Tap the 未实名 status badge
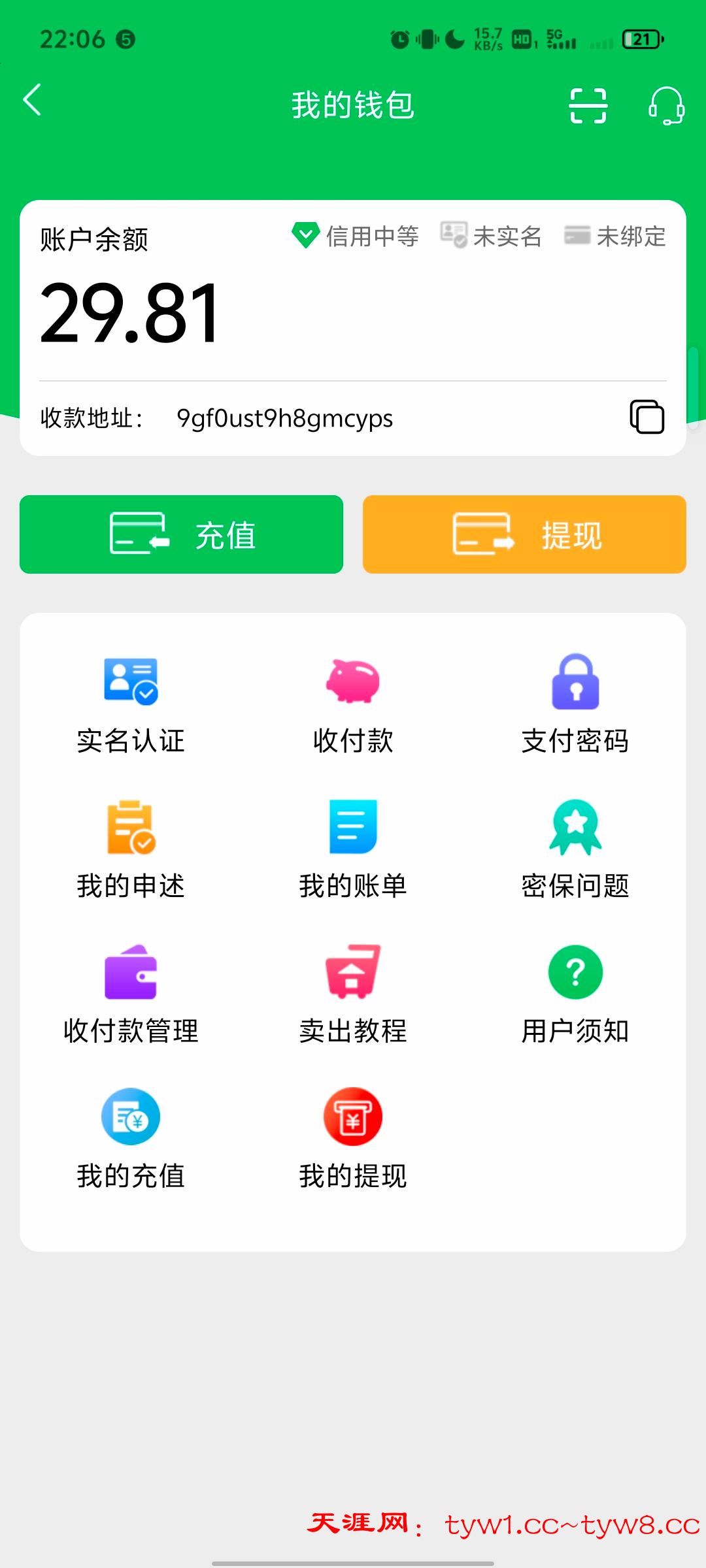706x1568 pixels. tap(492, 236)
